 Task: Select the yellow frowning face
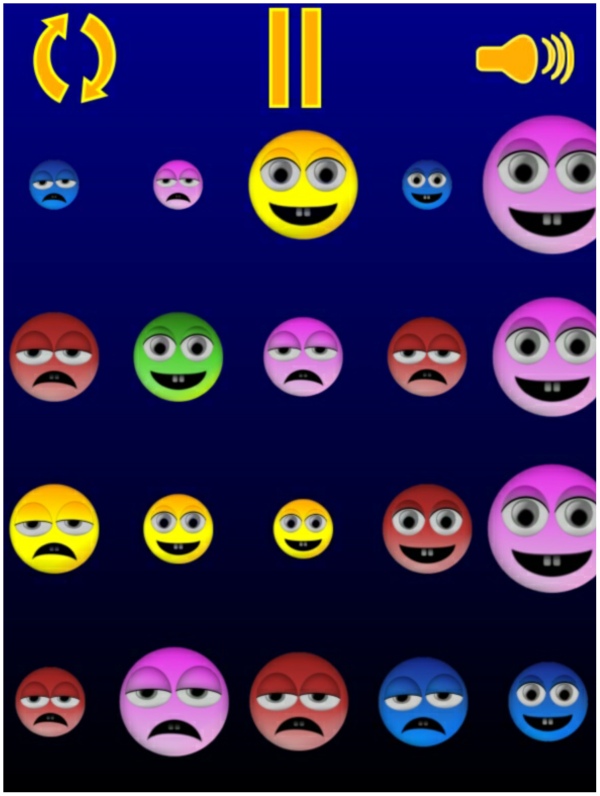coord(54,528)
